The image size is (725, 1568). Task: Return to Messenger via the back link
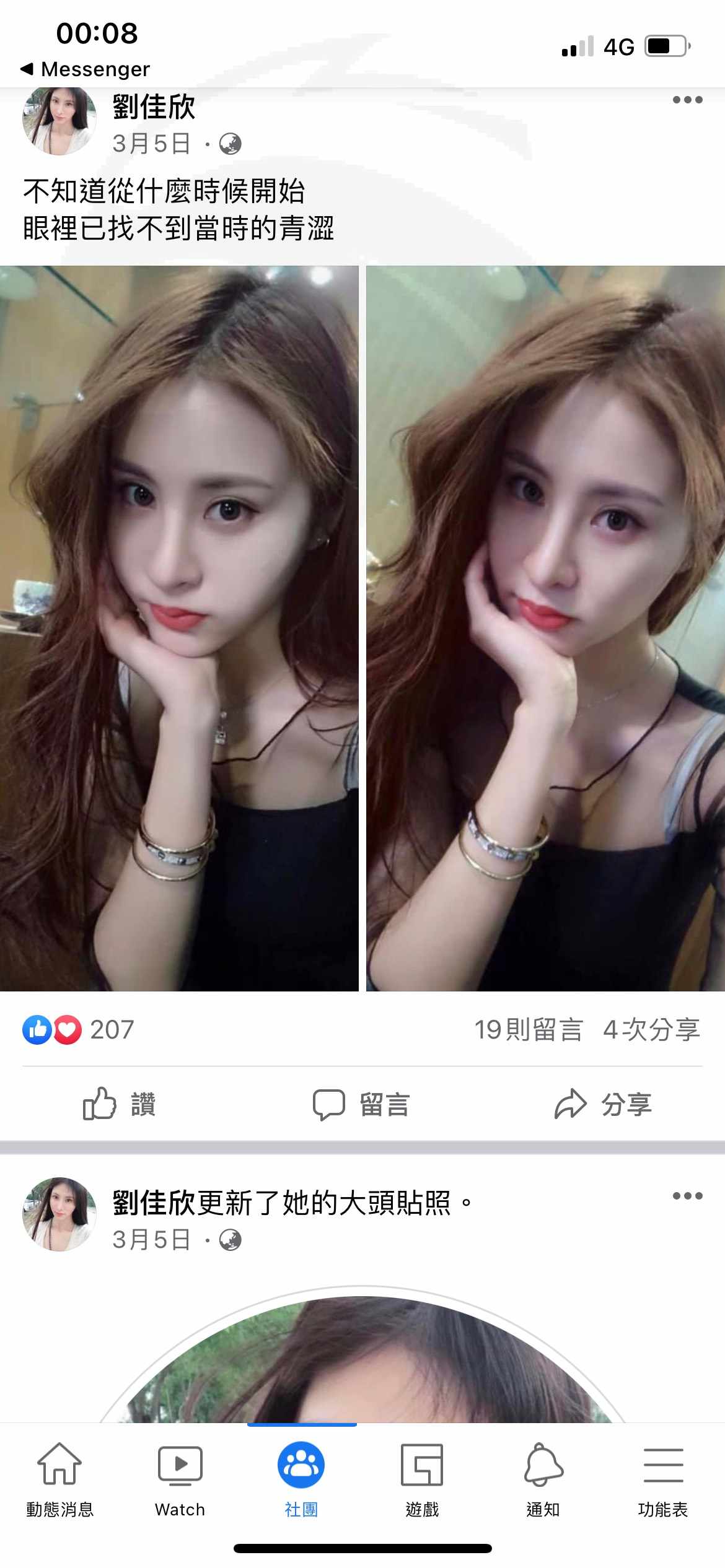pos(86,69)
